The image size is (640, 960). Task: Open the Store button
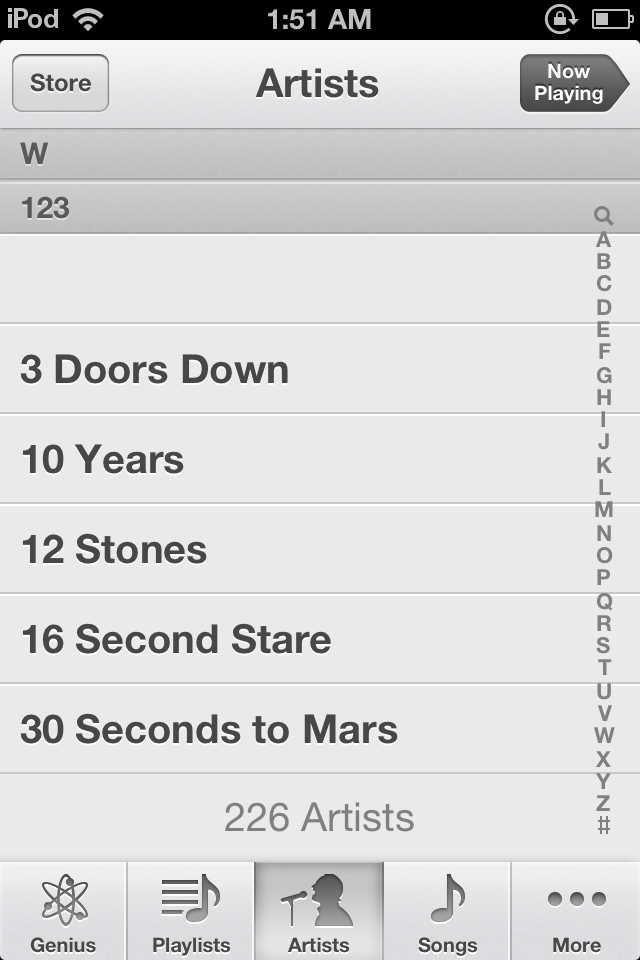61,83
